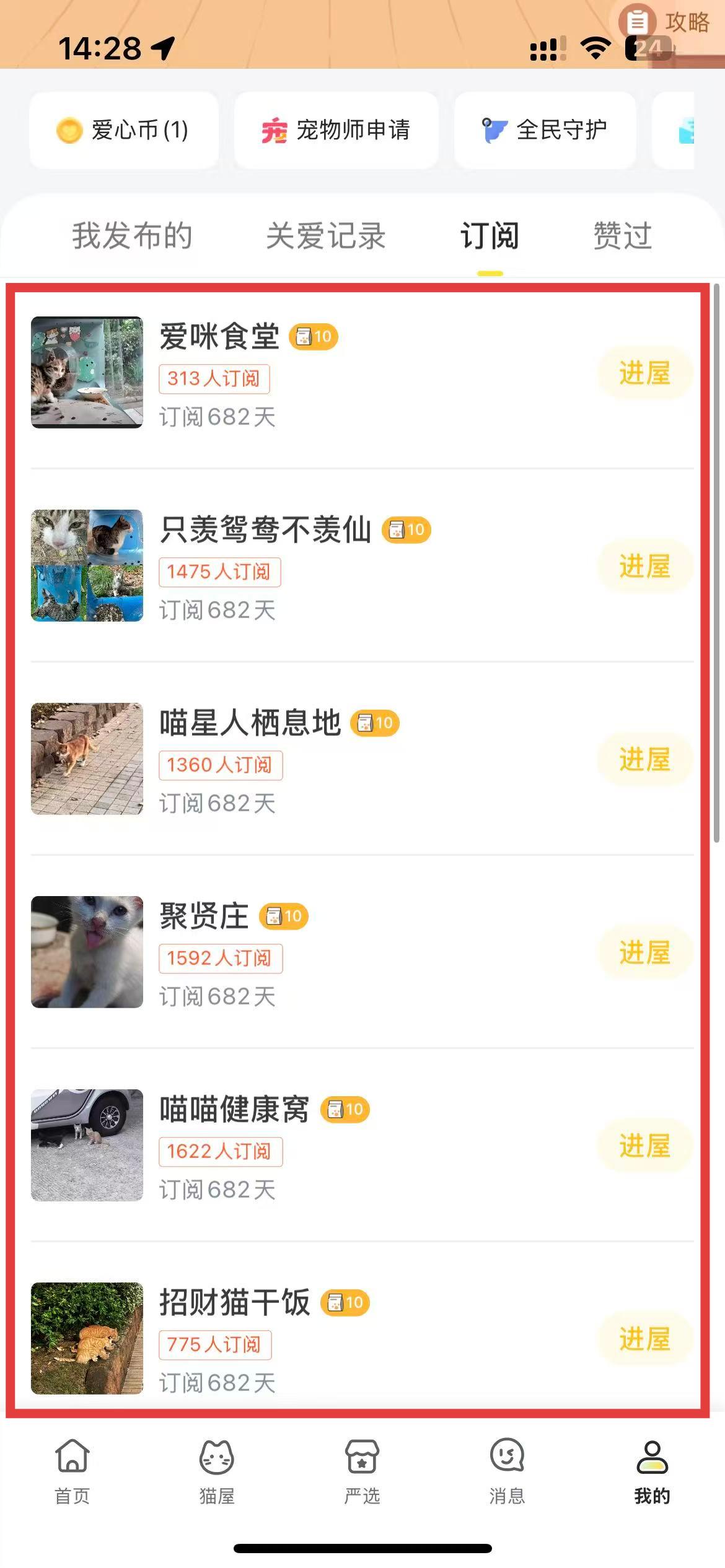725x1568 pixels.
Task: Open the 爱咪食堂 cat photo thumbnail
Action: [87, 372]
